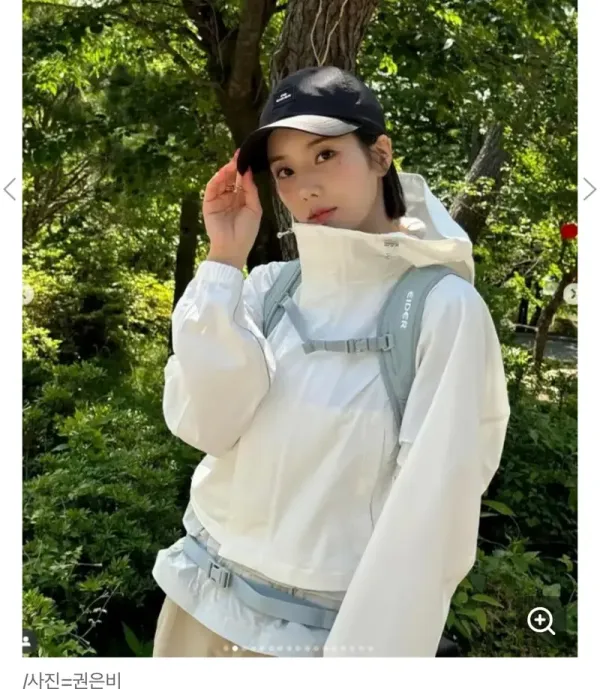Enlarge the photo with the magnifier icon
This screenshot has height=689, width=600.
(541, 621)
